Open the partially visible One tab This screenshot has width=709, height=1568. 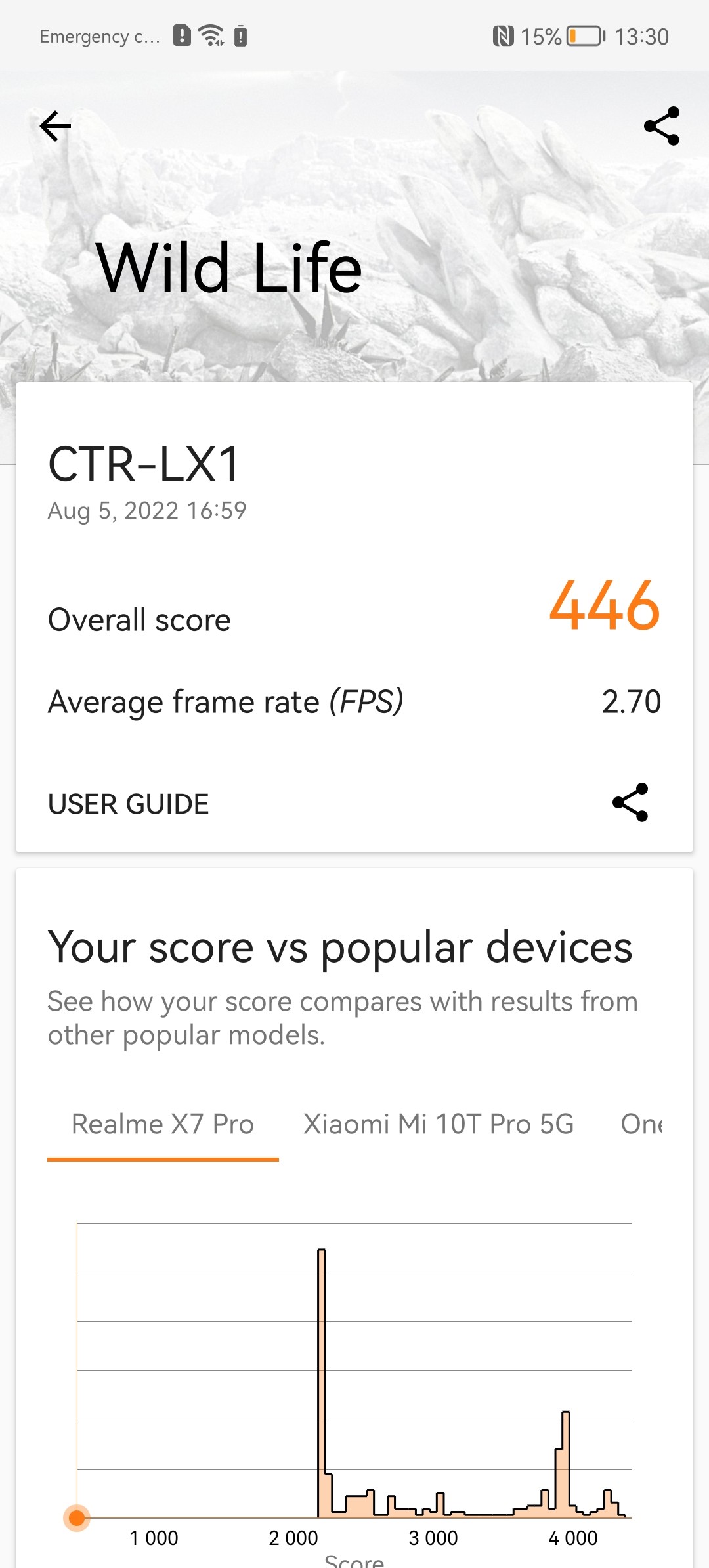pyautogui.click(x=641, y=1124)
